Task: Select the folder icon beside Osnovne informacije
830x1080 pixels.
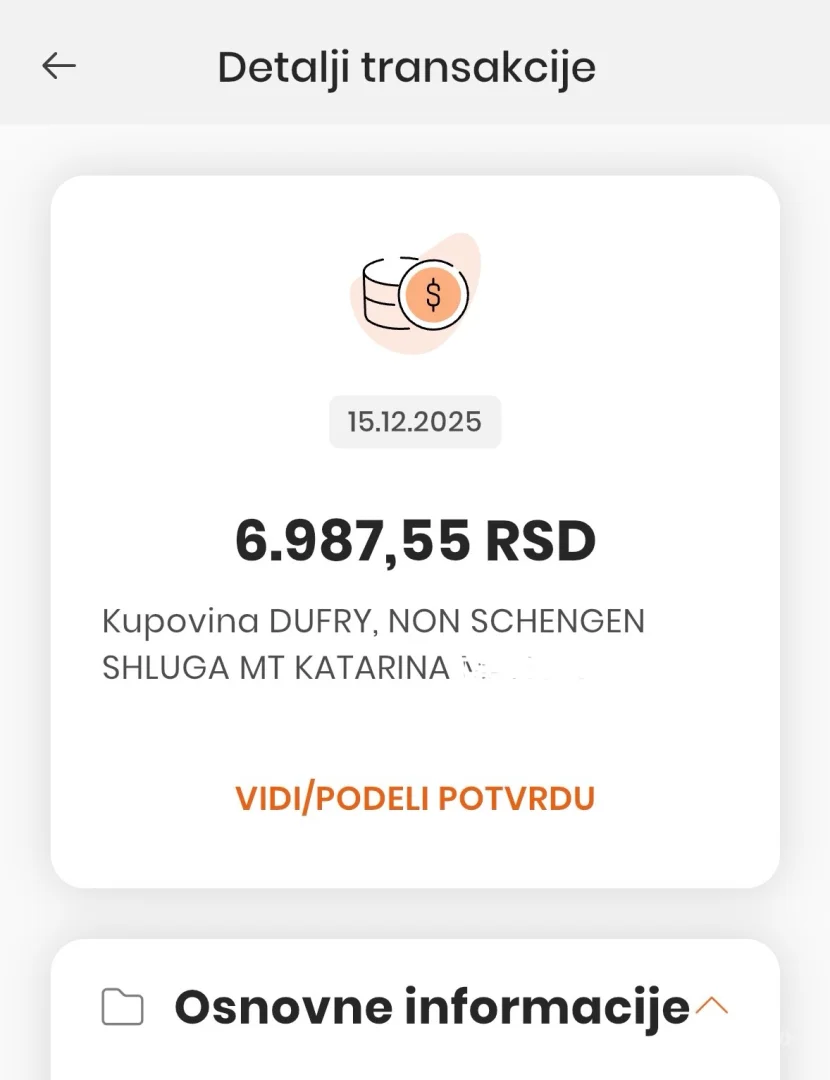Action: point(124,1008)
